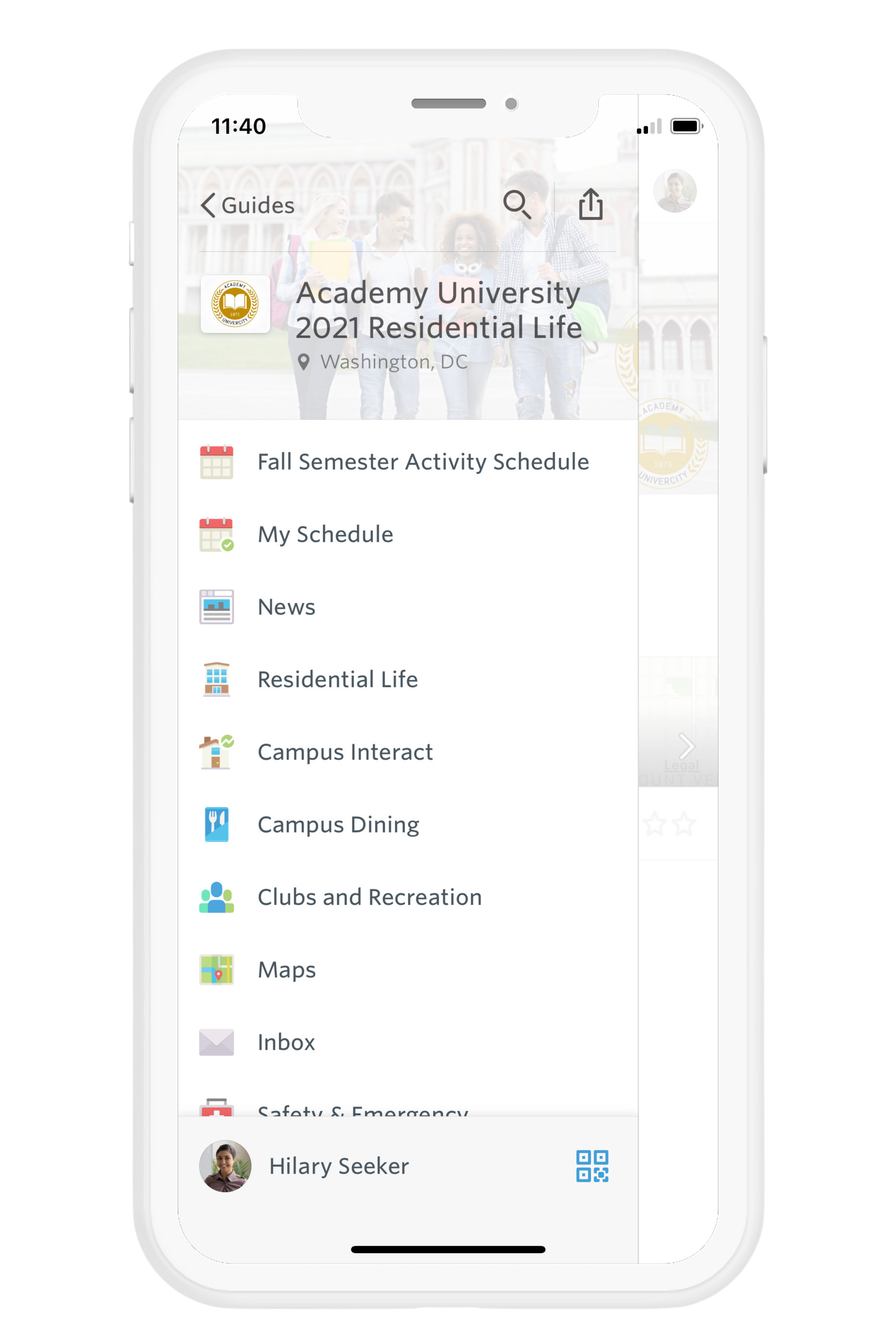Open the search icon

pyautogui.click(x=517, y=205)
